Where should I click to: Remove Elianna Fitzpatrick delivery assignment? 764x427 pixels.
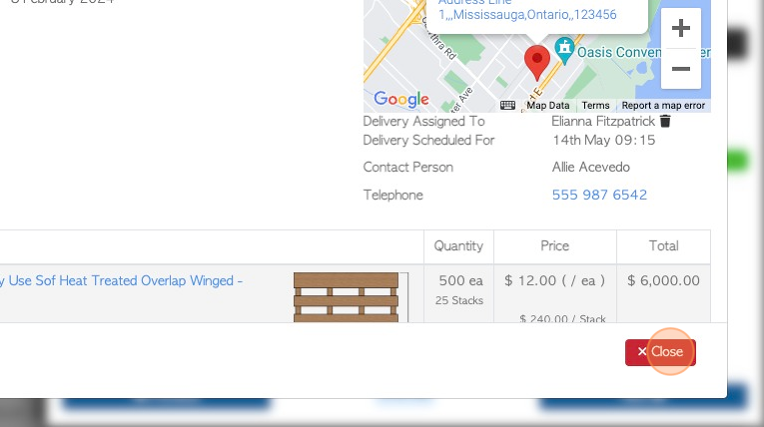coord(665,121)
